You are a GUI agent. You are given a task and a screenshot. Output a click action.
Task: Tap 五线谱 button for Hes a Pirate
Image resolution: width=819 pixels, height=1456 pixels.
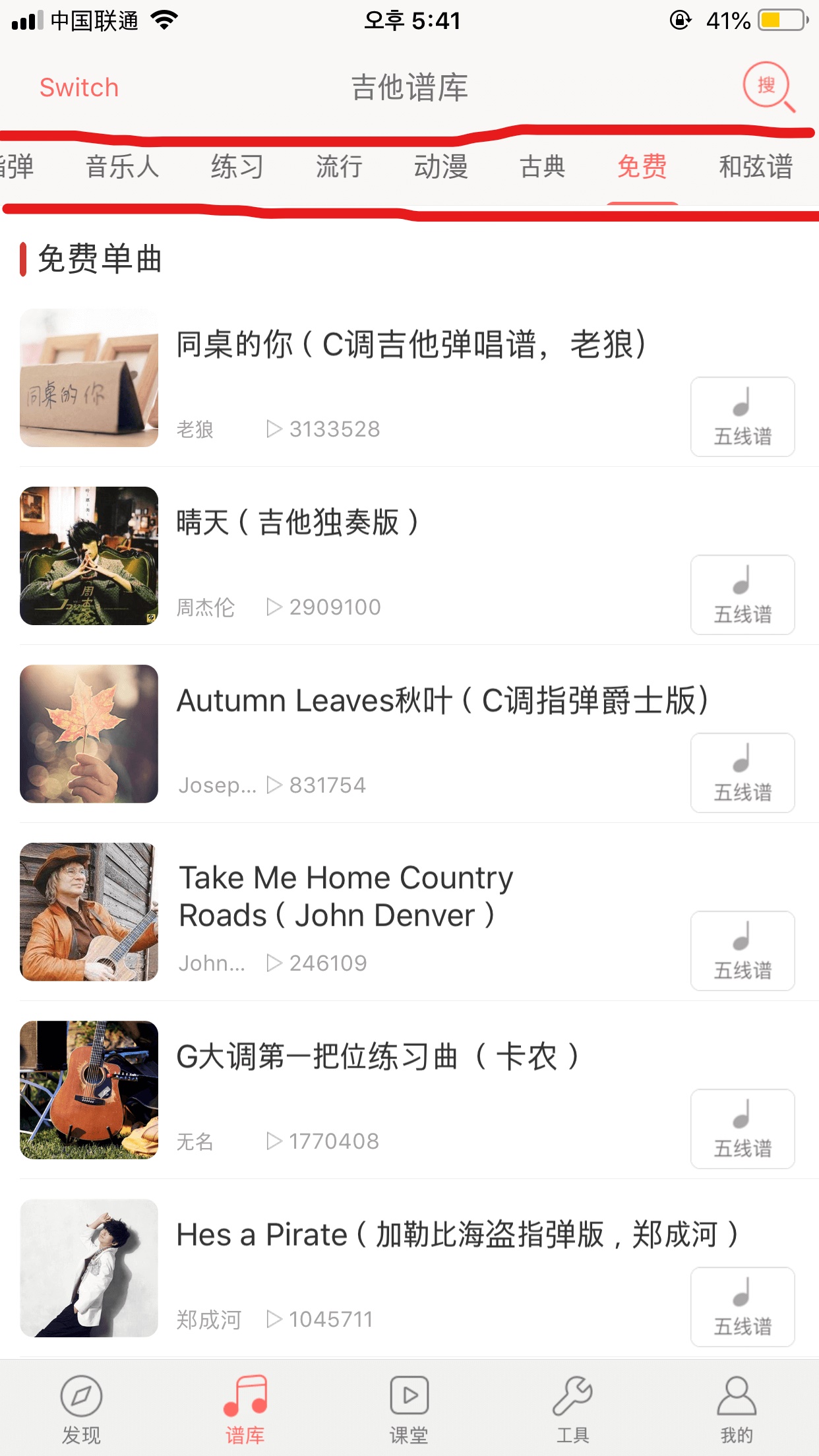click(743, 1307)
